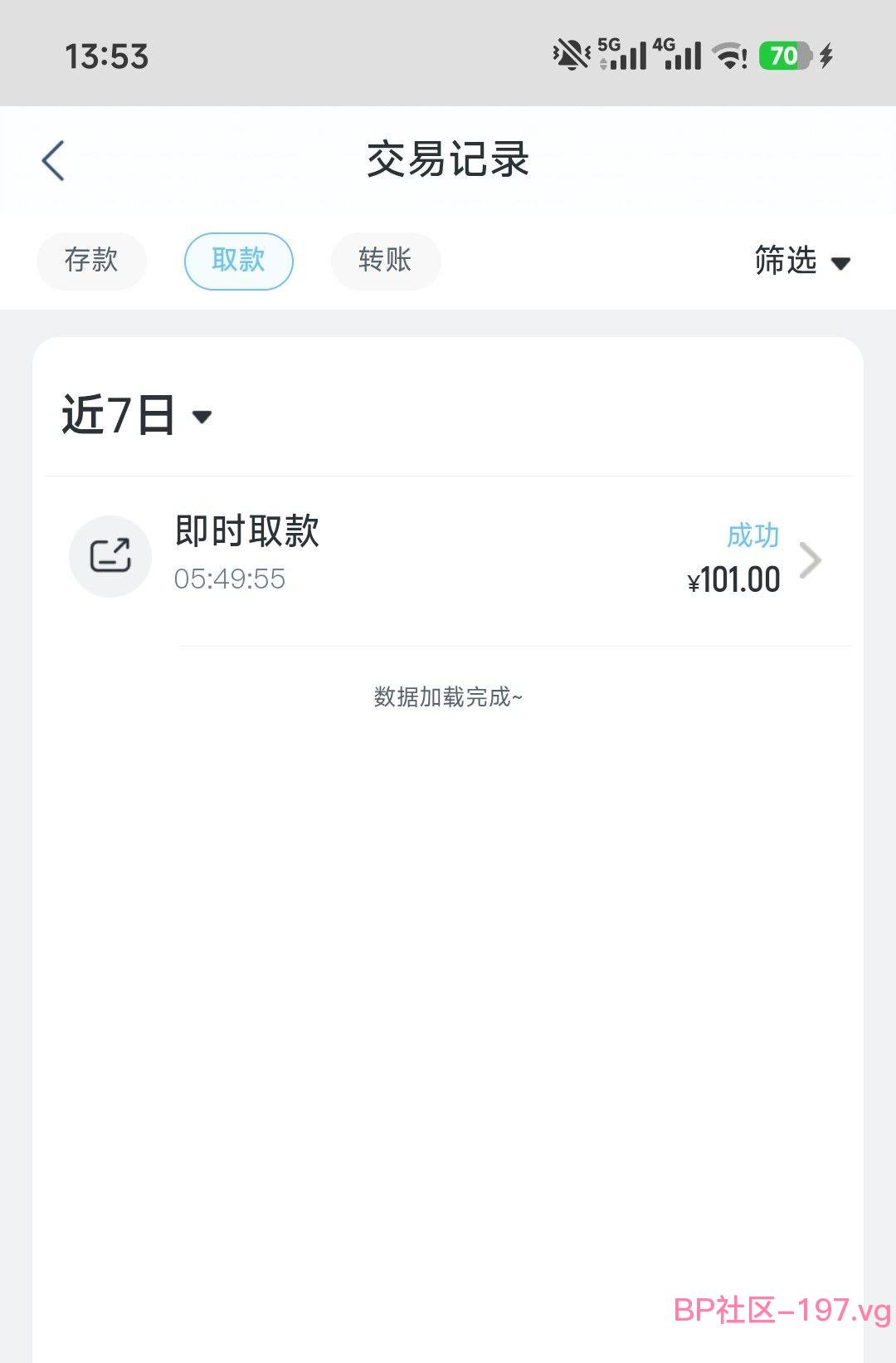Open the 即时取款 ¥101.00 record

(x=448, y=558)
